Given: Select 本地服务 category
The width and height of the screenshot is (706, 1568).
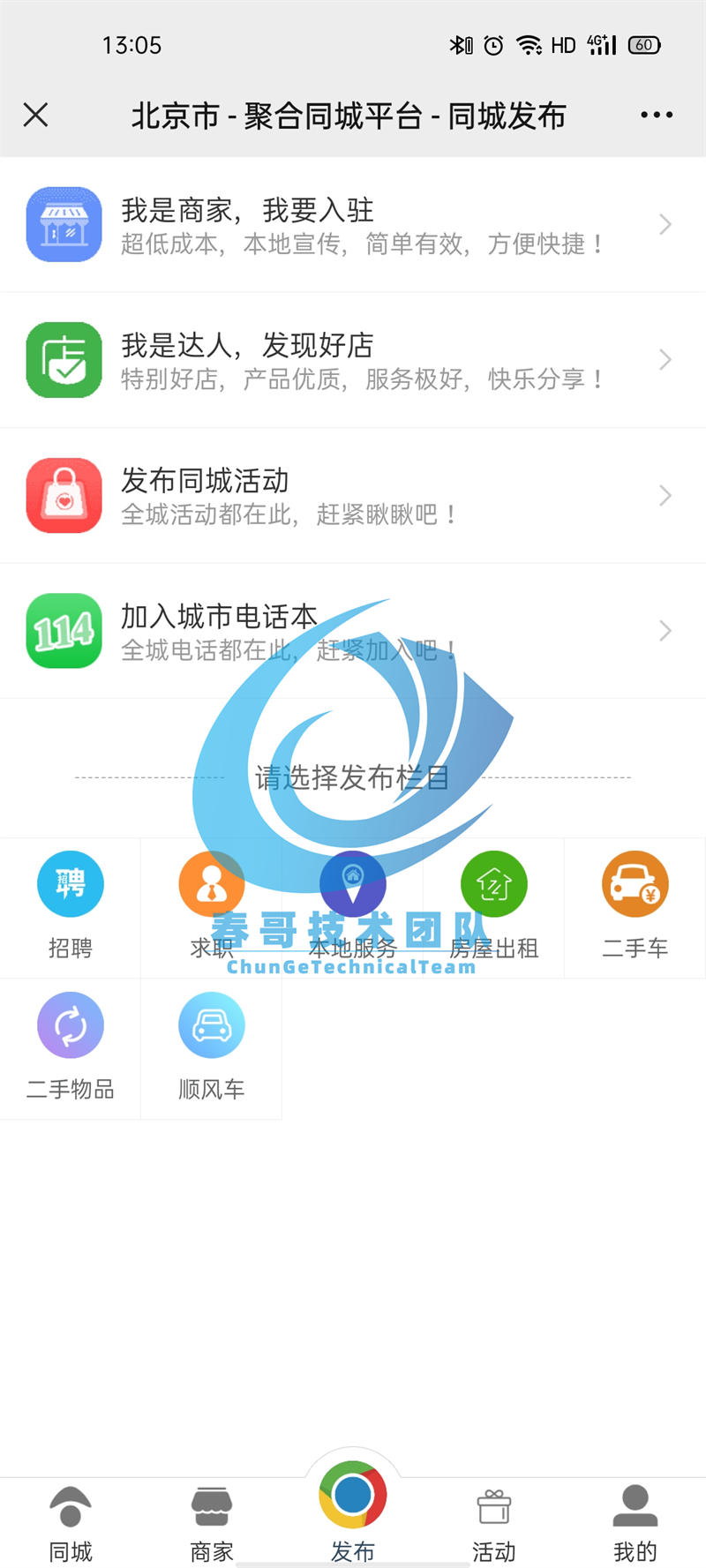Looking at the screenshot, I should coord(353,907).
